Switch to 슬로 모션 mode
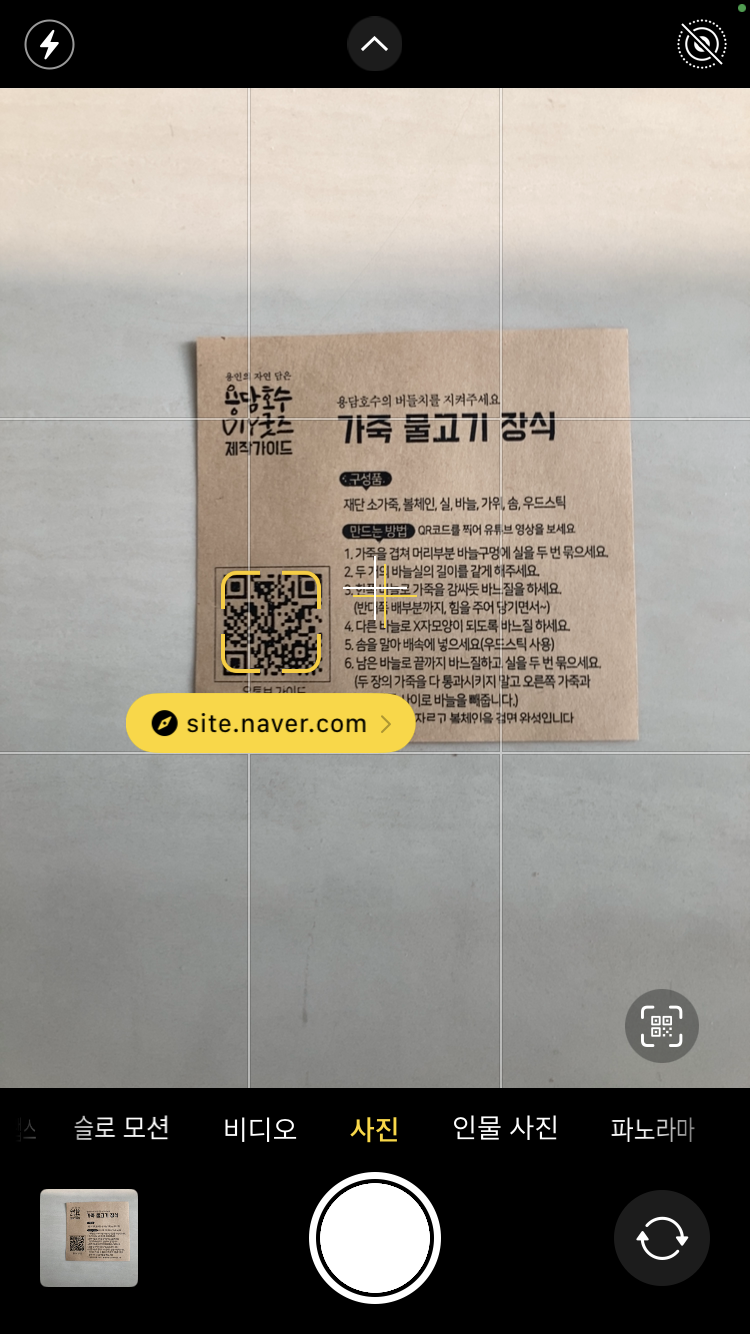The height and width of the screenshot is (1334, 750). (x=122, y=1129)
